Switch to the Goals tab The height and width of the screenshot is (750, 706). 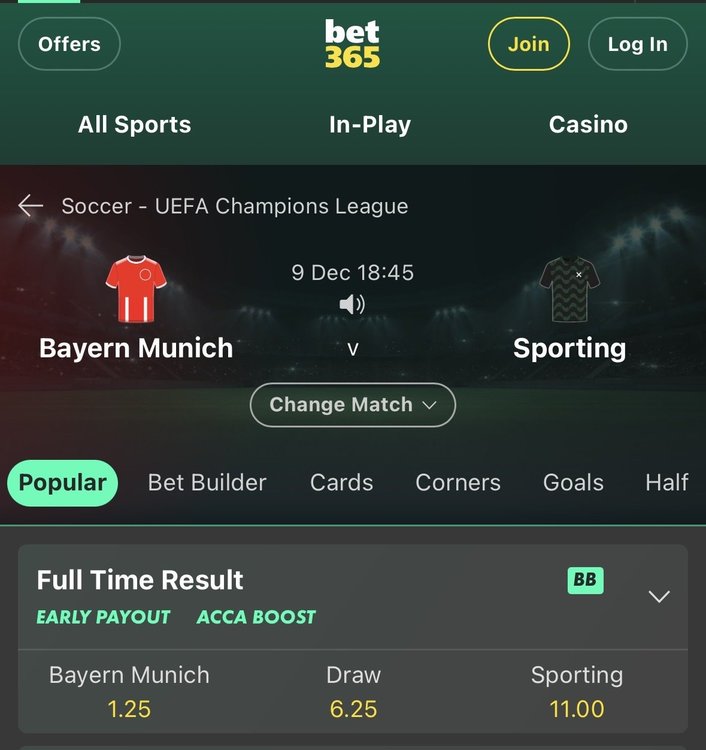573,483
